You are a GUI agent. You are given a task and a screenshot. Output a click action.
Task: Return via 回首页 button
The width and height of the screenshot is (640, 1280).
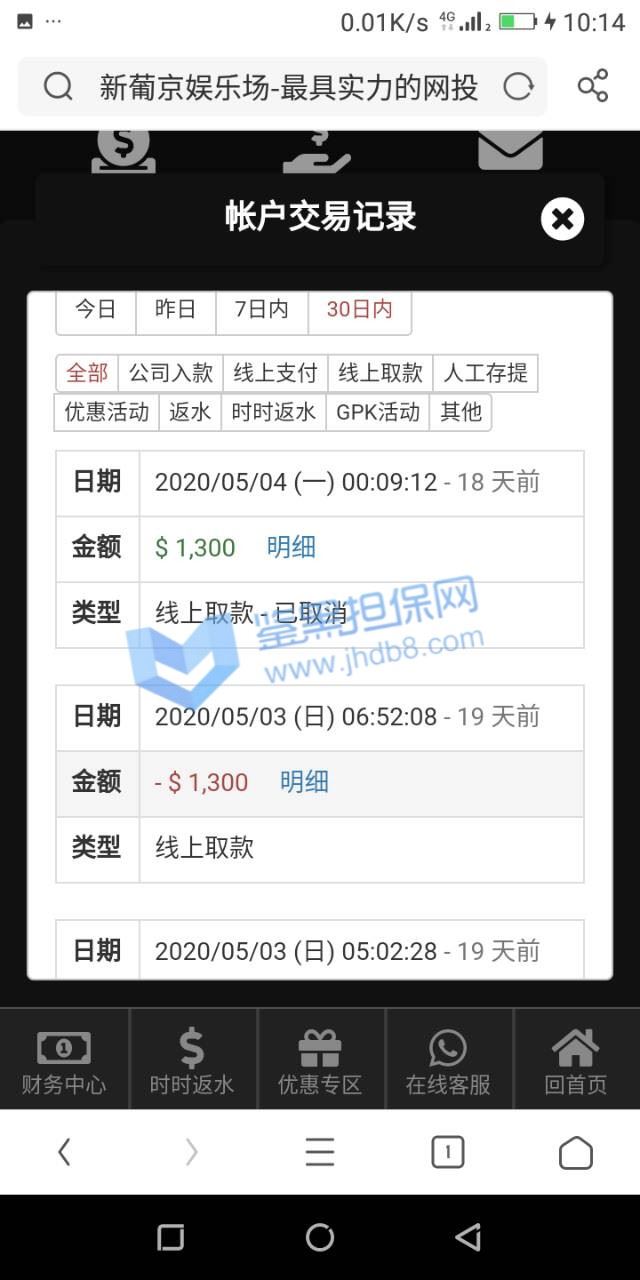576,1060
